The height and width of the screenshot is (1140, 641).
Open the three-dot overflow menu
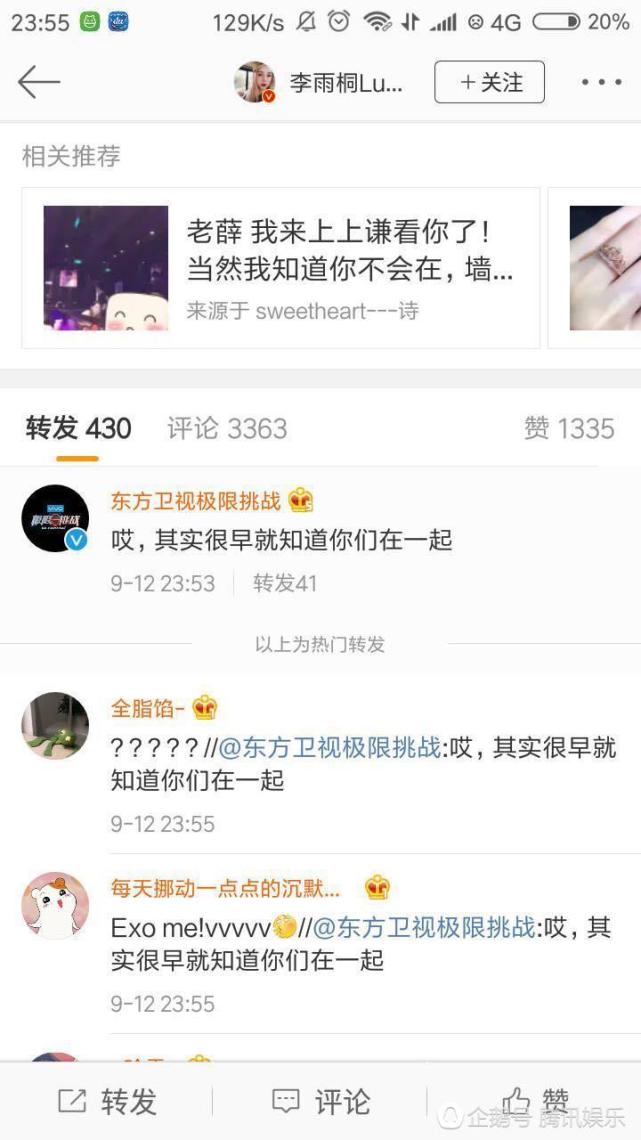[x=602, y=82]
